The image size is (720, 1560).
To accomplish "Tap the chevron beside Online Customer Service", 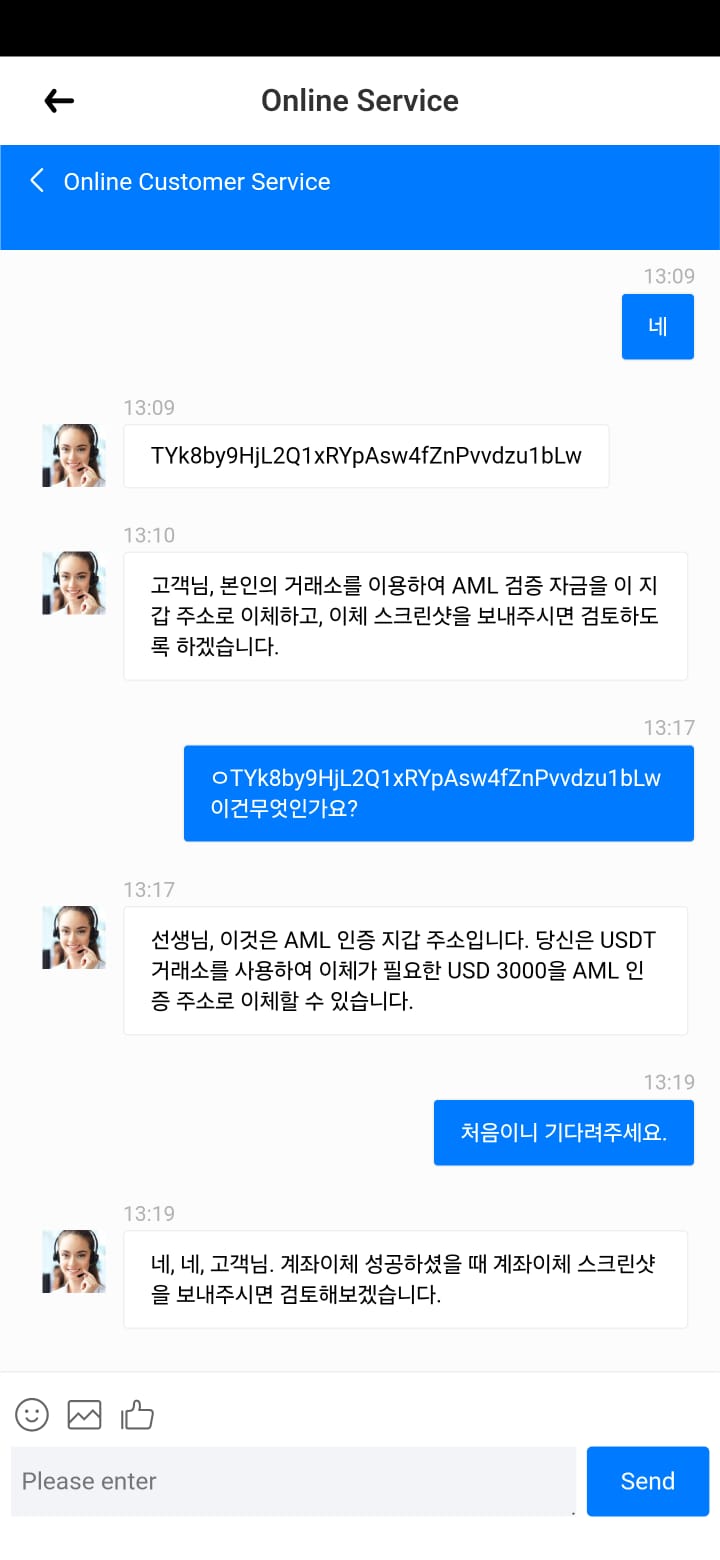I will 37,181.
